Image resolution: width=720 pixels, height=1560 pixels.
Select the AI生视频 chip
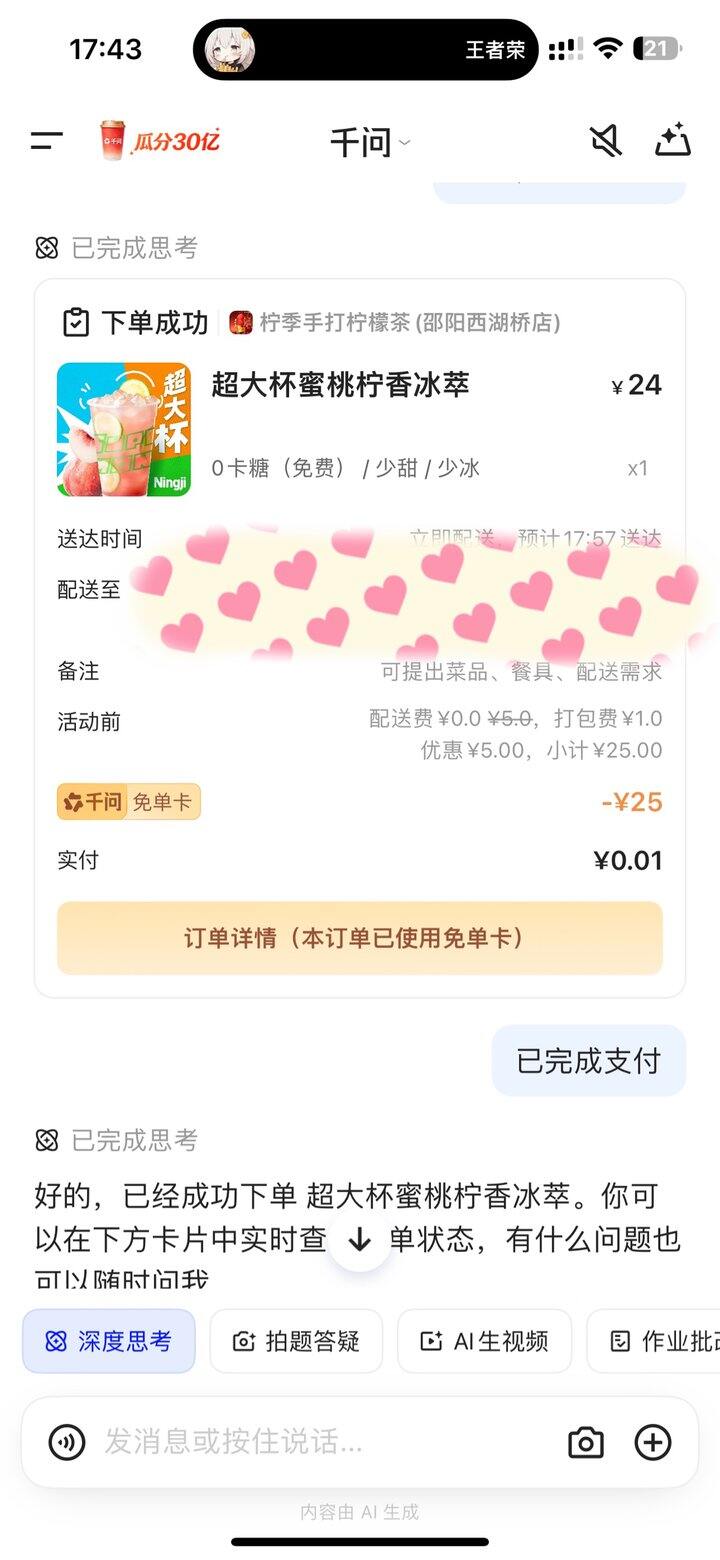click(x=484, y=1341)
